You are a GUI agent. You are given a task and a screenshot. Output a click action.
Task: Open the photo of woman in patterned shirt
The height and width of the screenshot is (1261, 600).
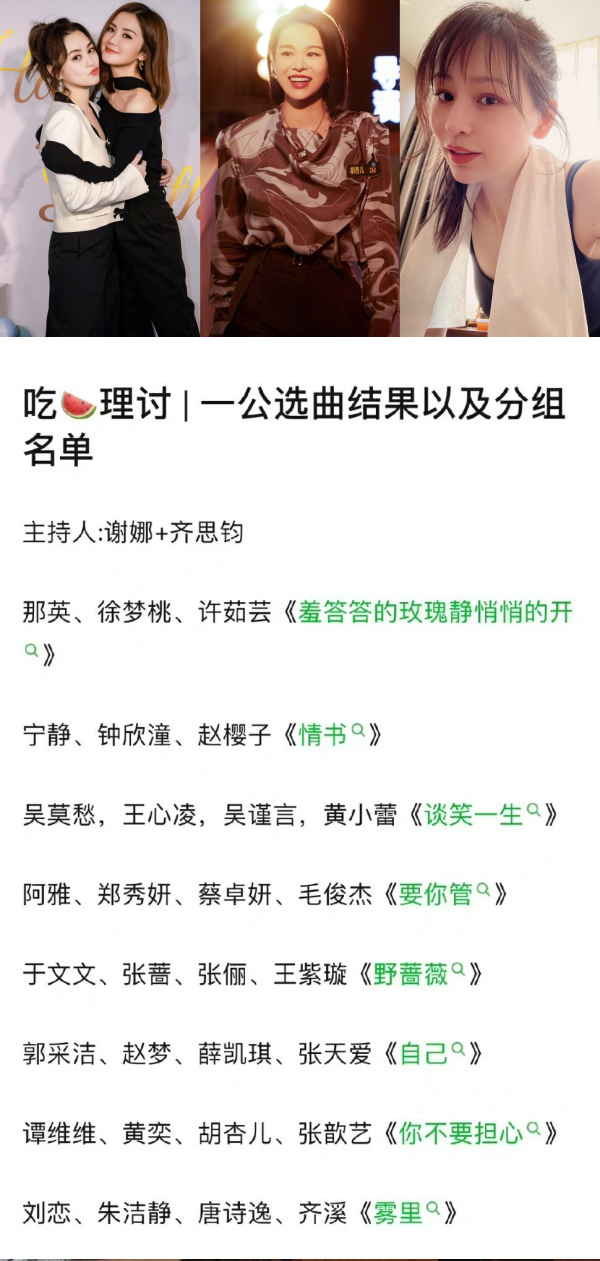pos(300,168)
